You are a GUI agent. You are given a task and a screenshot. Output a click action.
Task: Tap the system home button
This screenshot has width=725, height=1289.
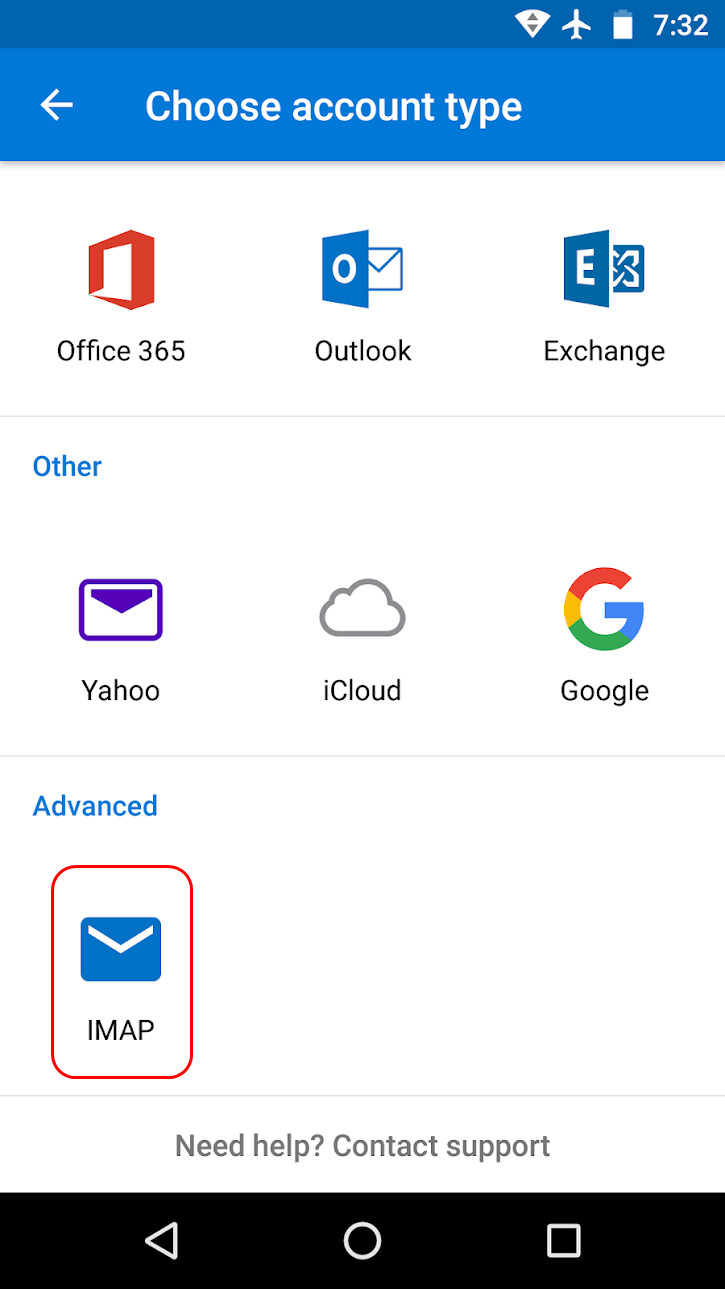point(362,1240)
